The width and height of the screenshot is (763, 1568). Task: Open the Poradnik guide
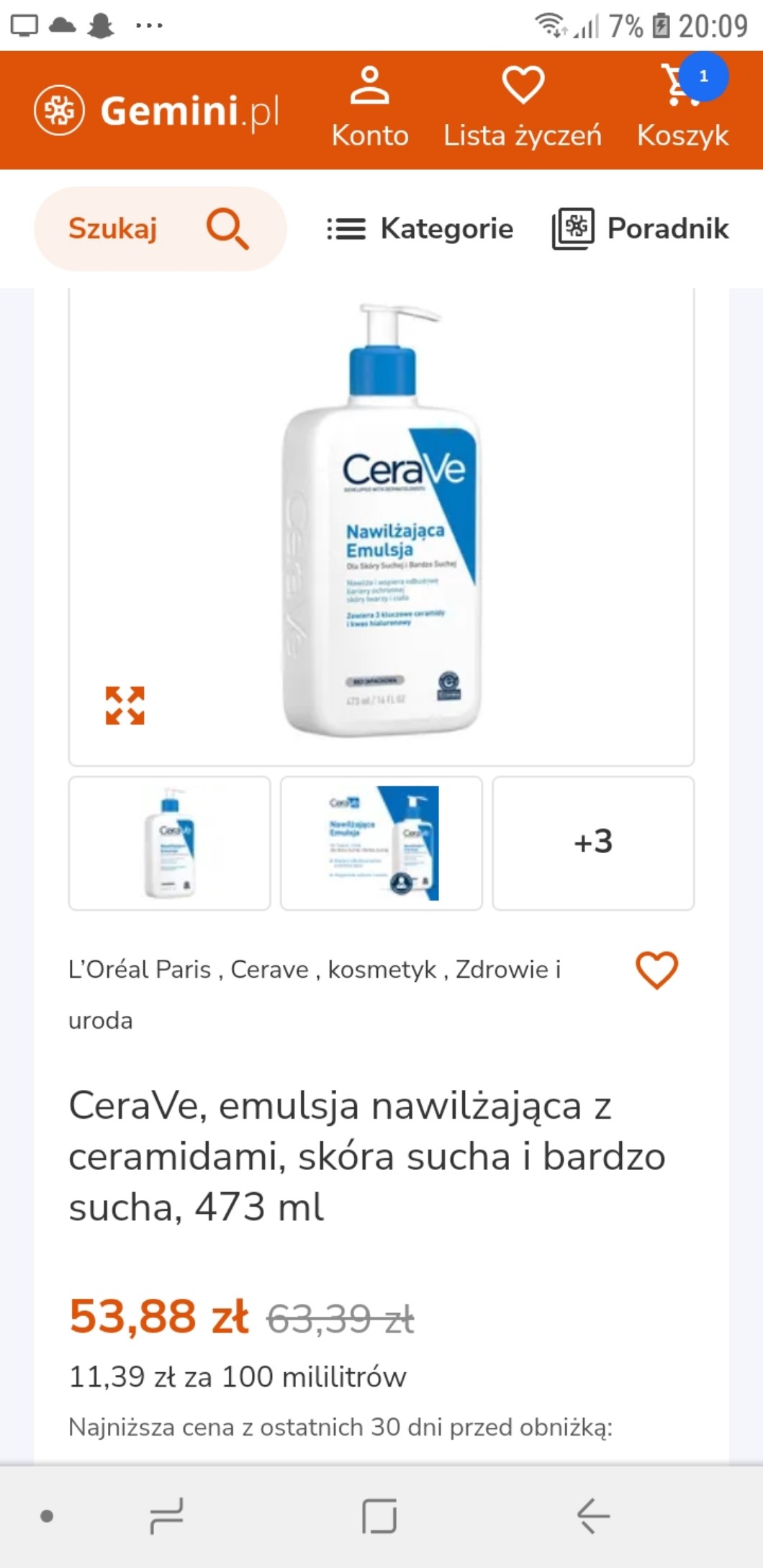tap(641, 229)
